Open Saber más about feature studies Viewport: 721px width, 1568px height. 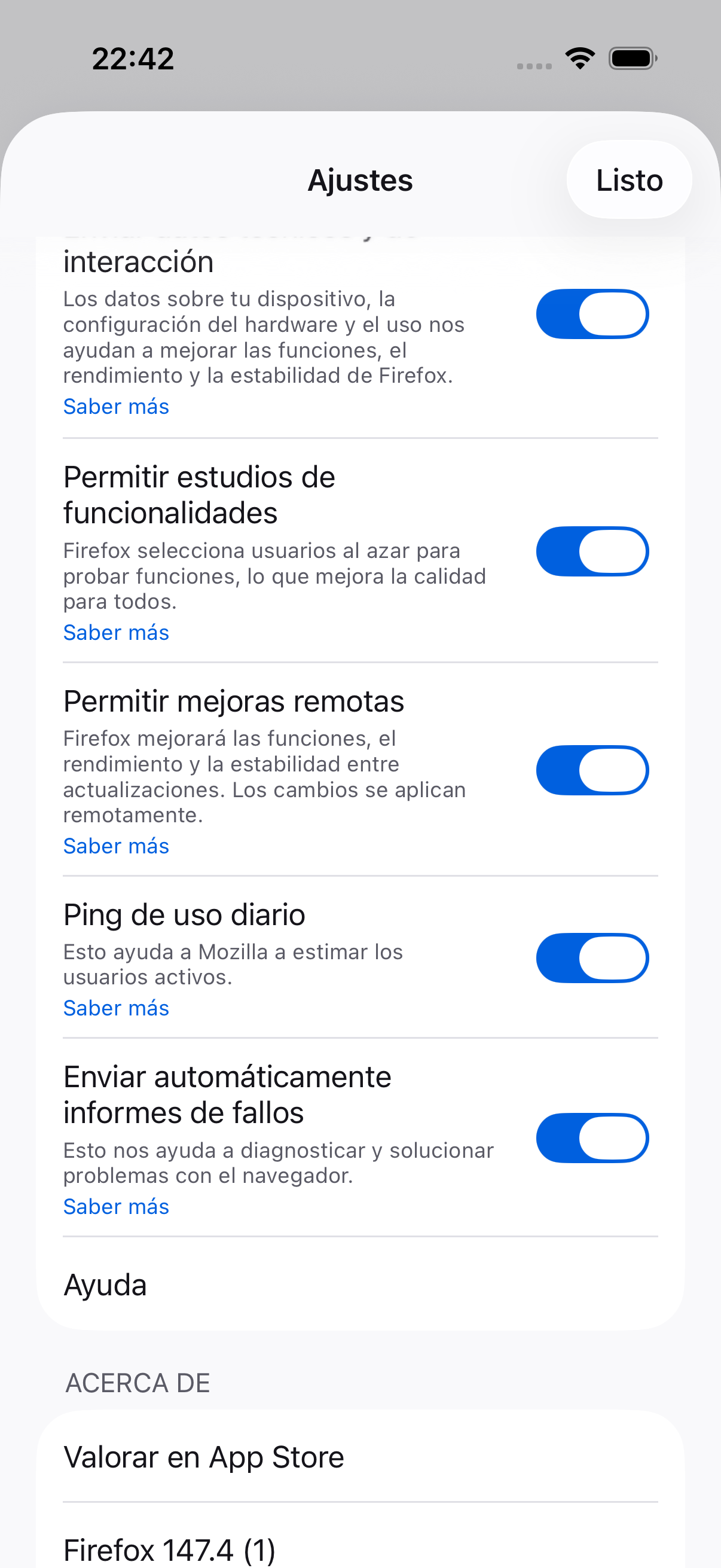point(116,633)
